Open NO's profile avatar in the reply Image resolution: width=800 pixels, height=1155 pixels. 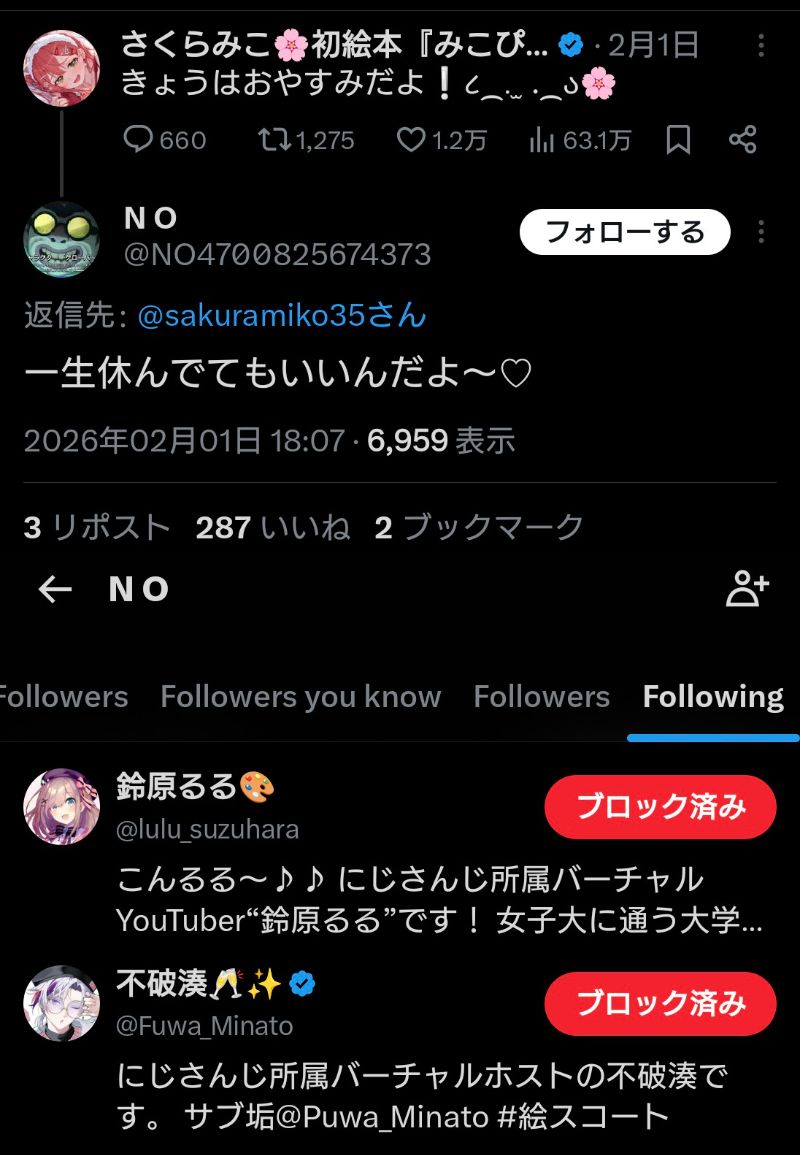pos(61,240)
